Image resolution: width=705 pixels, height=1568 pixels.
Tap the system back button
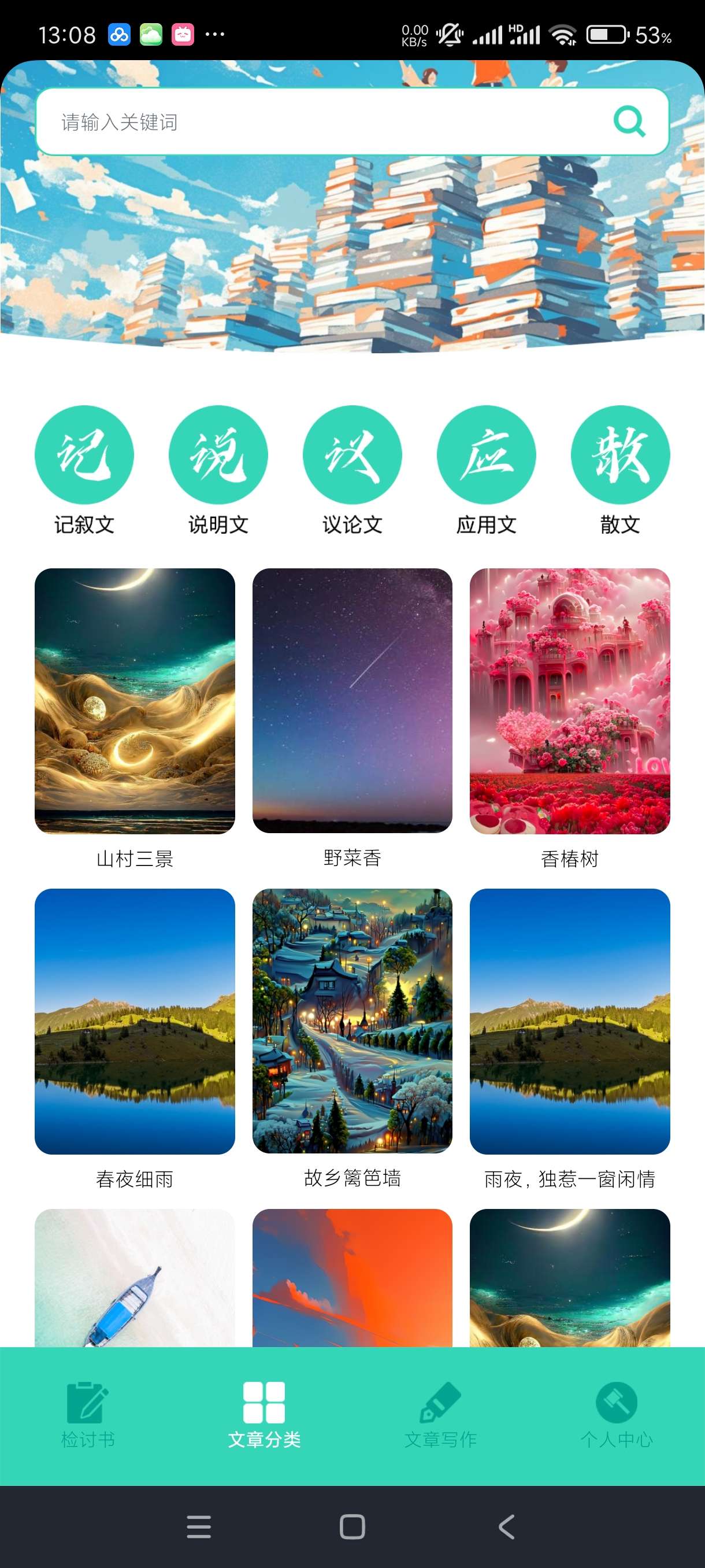coord(506,1526)
